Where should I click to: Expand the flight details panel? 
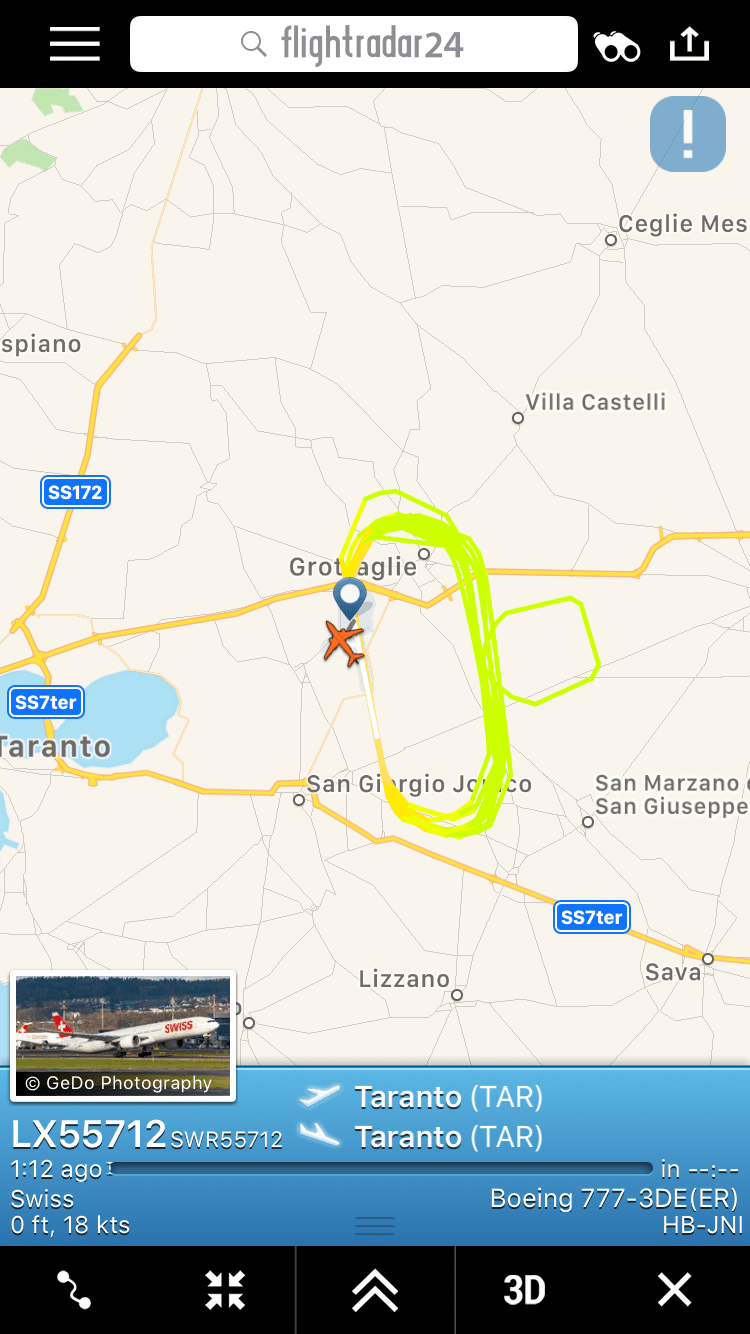click(x=375, y=1290)
